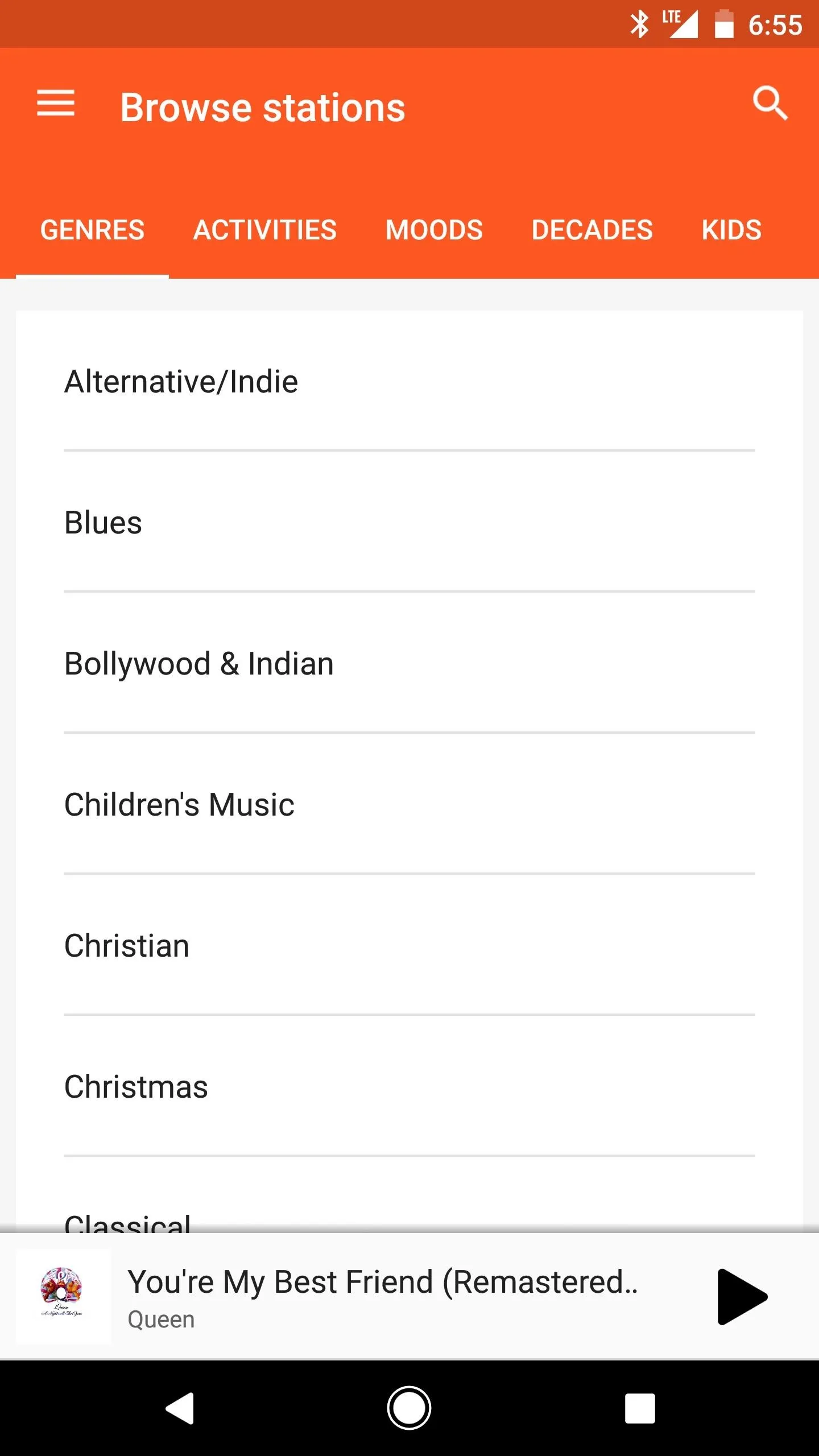Switch to the Decades tab
The height and width of the screenshot is (1456, 819).
[592, 230]
